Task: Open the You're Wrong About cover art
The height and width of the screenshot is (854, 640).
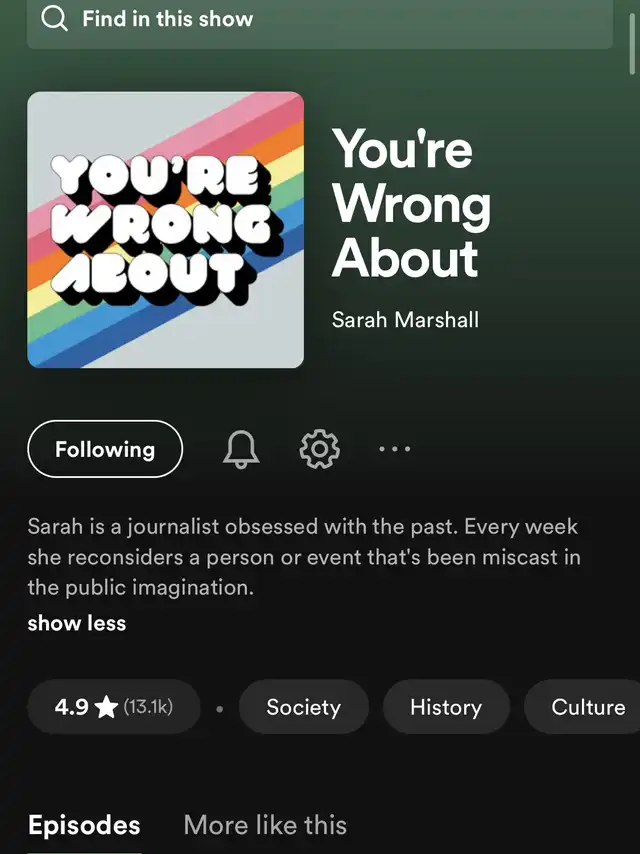Action: [166, 230]
